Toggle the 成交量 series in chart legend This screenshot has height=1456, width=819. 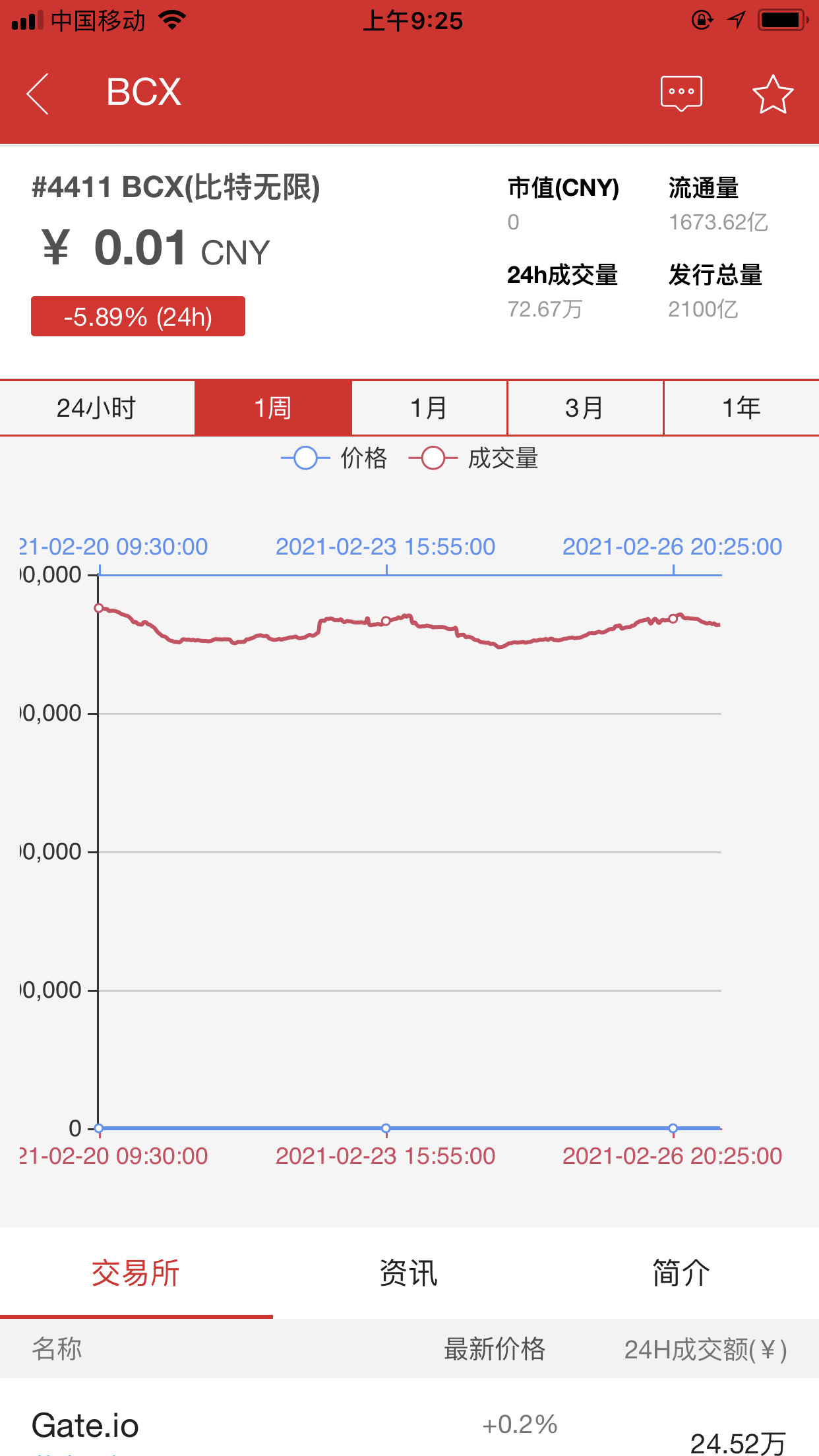tap(473, 458)
